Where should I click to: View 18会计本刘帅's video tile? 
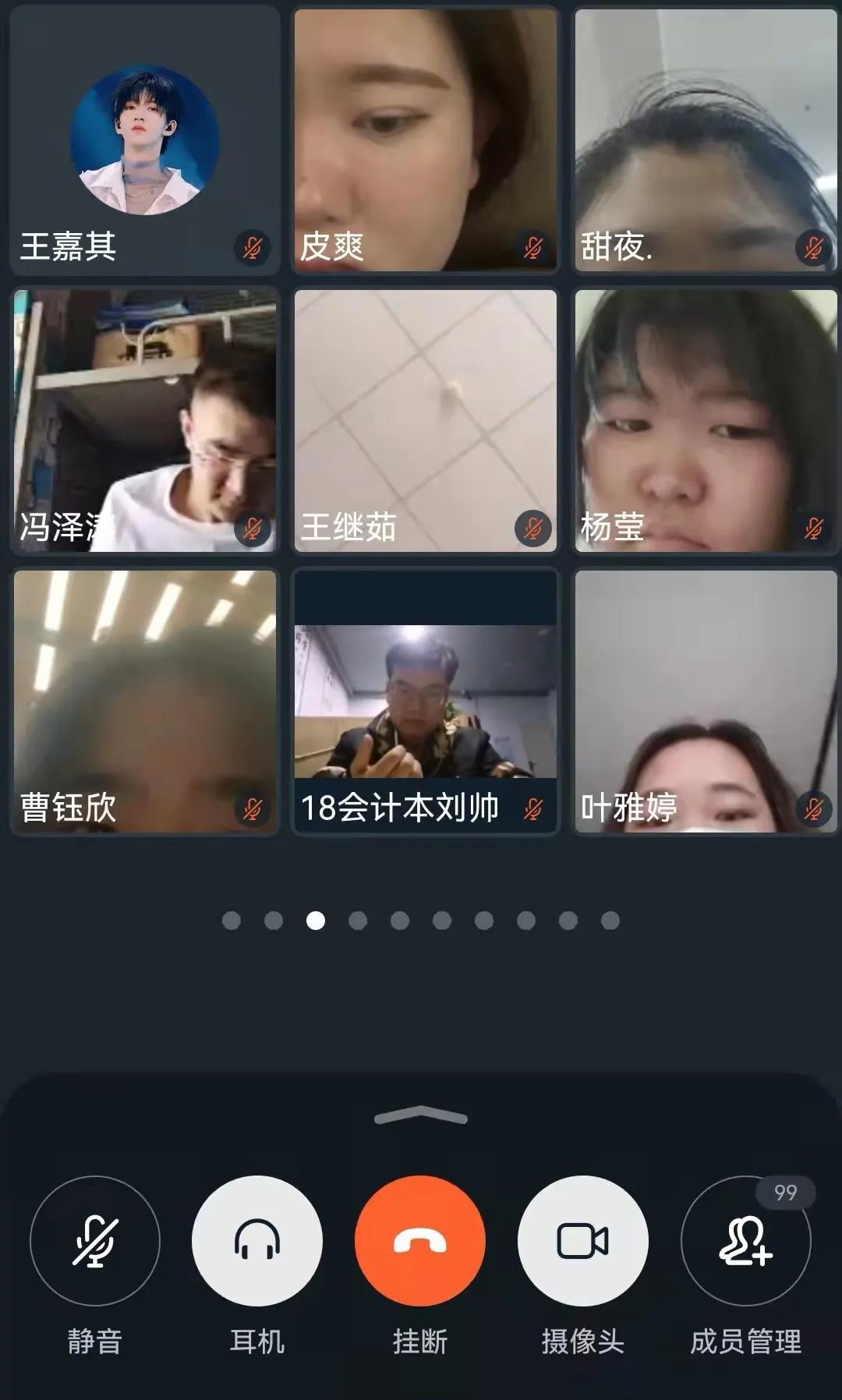[x=426, y=702]
